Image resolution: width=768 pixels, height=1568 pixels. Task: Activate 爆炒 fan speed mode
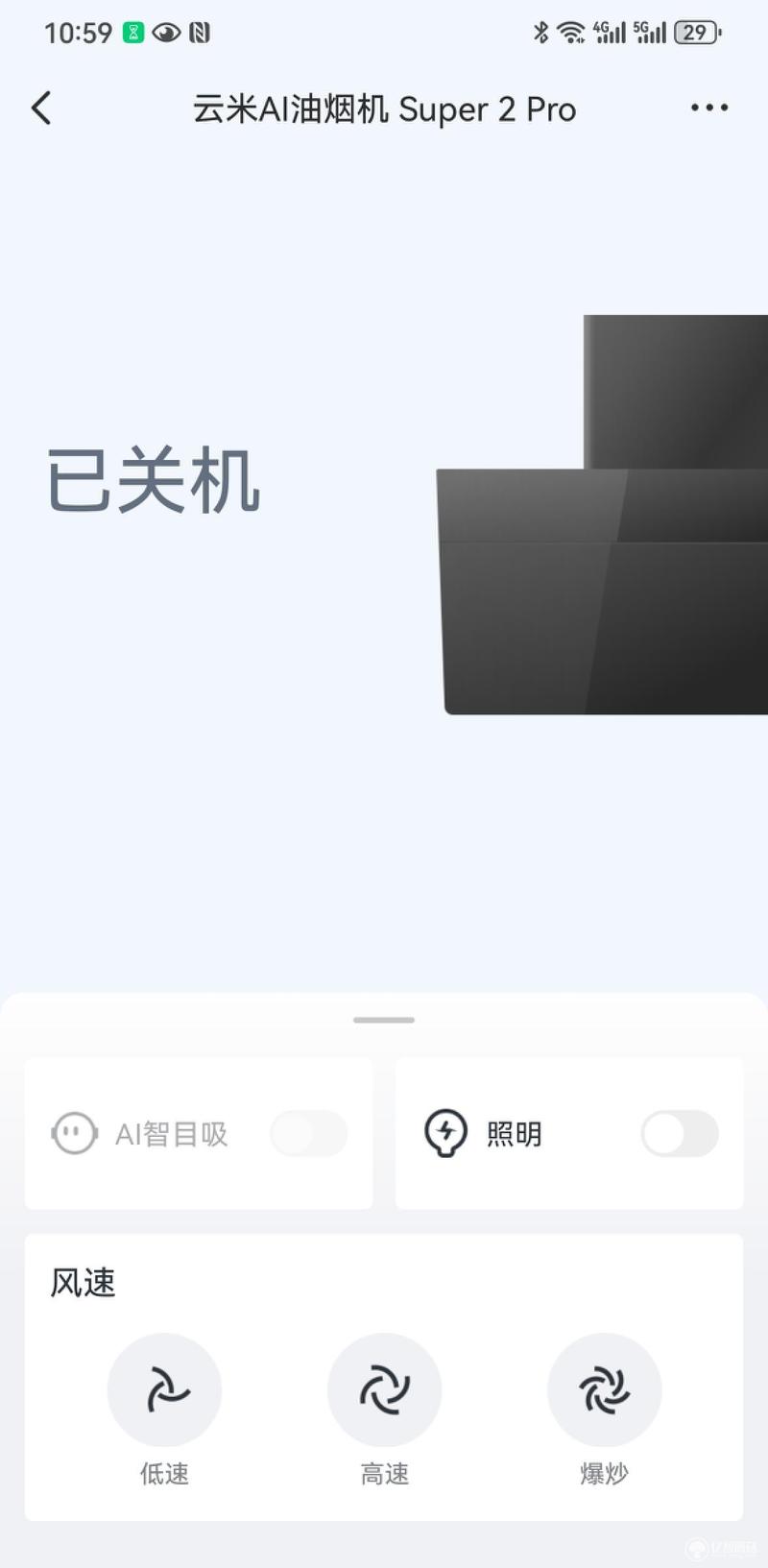(604, 1389)
